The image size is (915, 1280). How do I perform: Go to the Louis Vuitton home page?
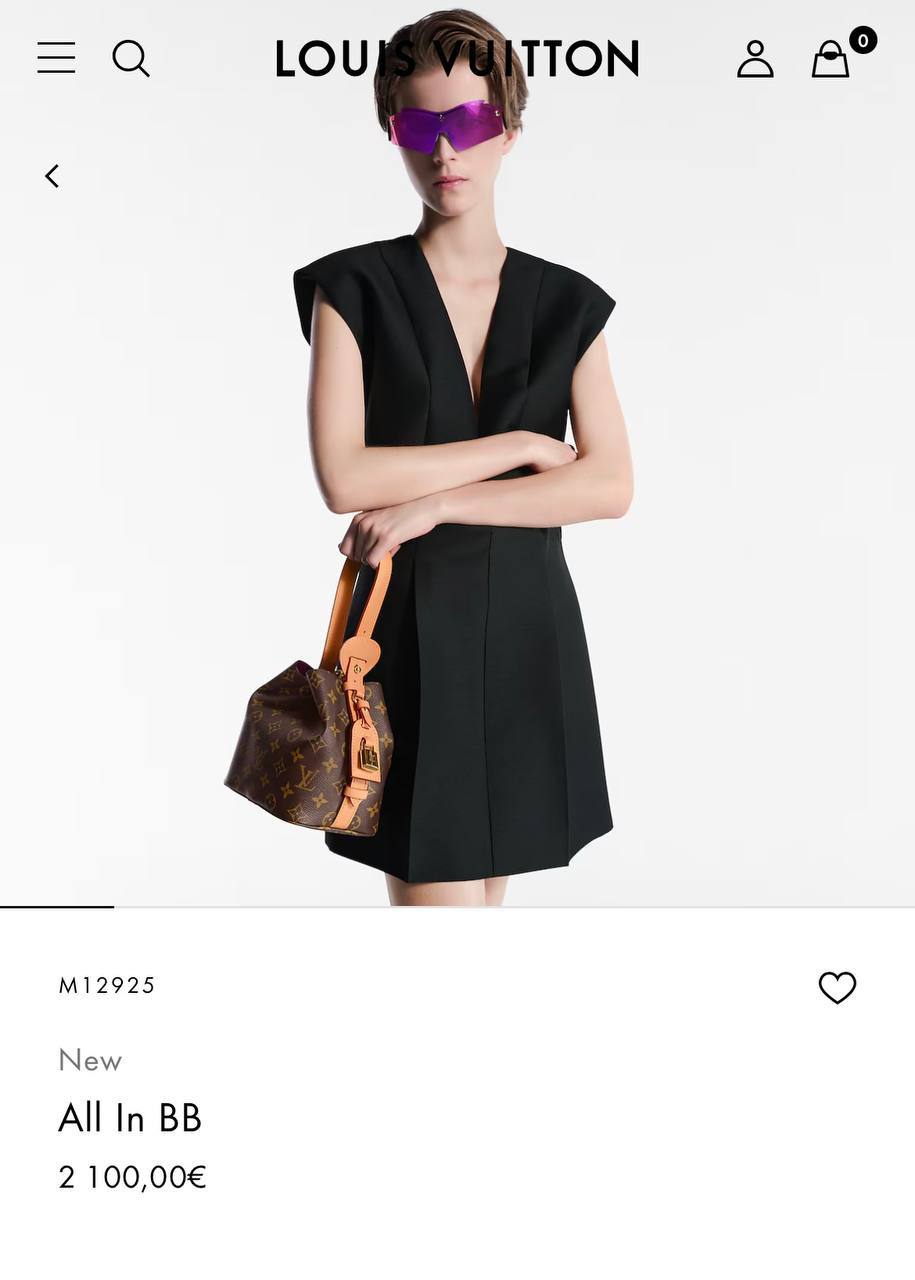457,59
